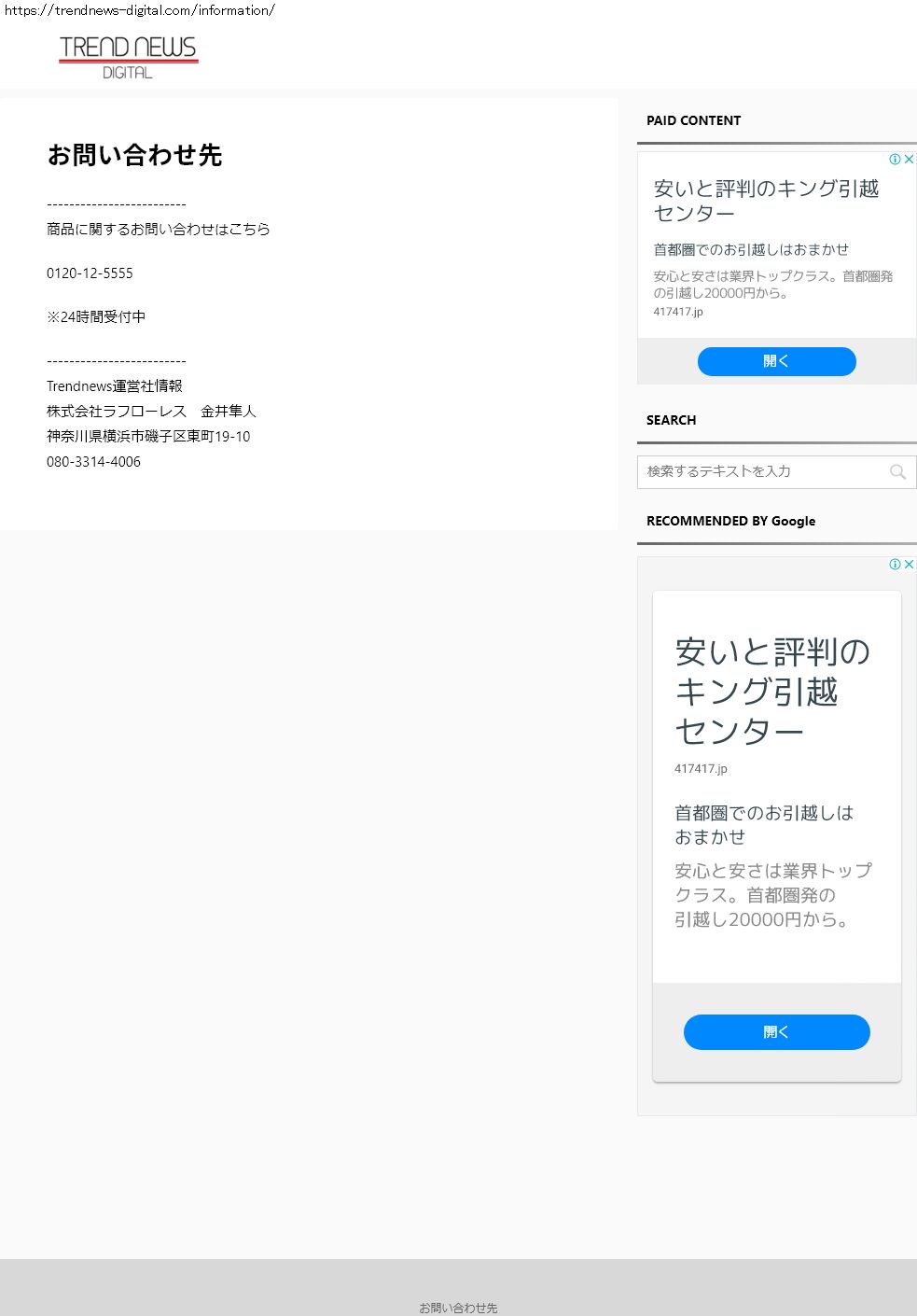Close the top paid content ad
Viewport: 917px width, 1316px height.
[909, 160]
